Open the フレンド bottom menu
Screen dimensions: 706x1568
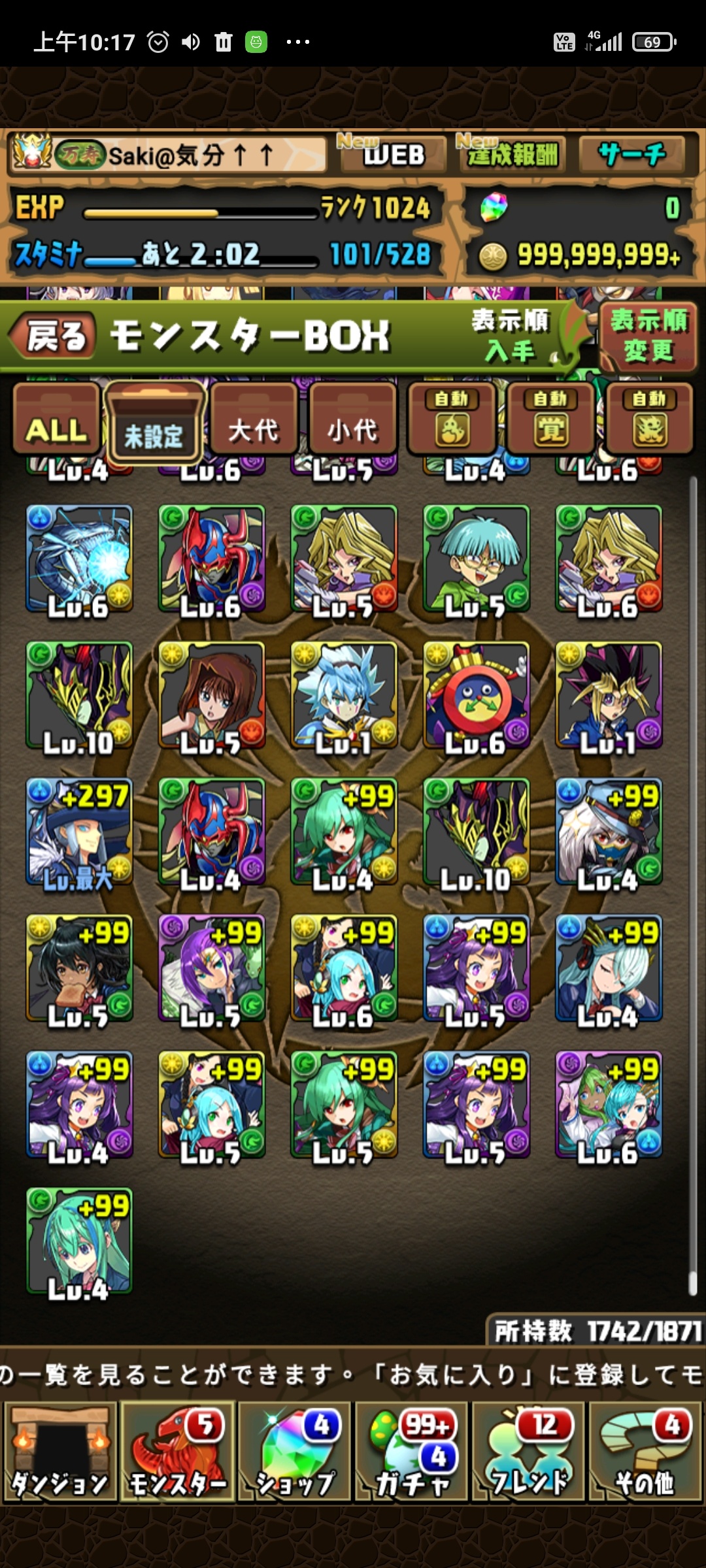(528, 1450)
